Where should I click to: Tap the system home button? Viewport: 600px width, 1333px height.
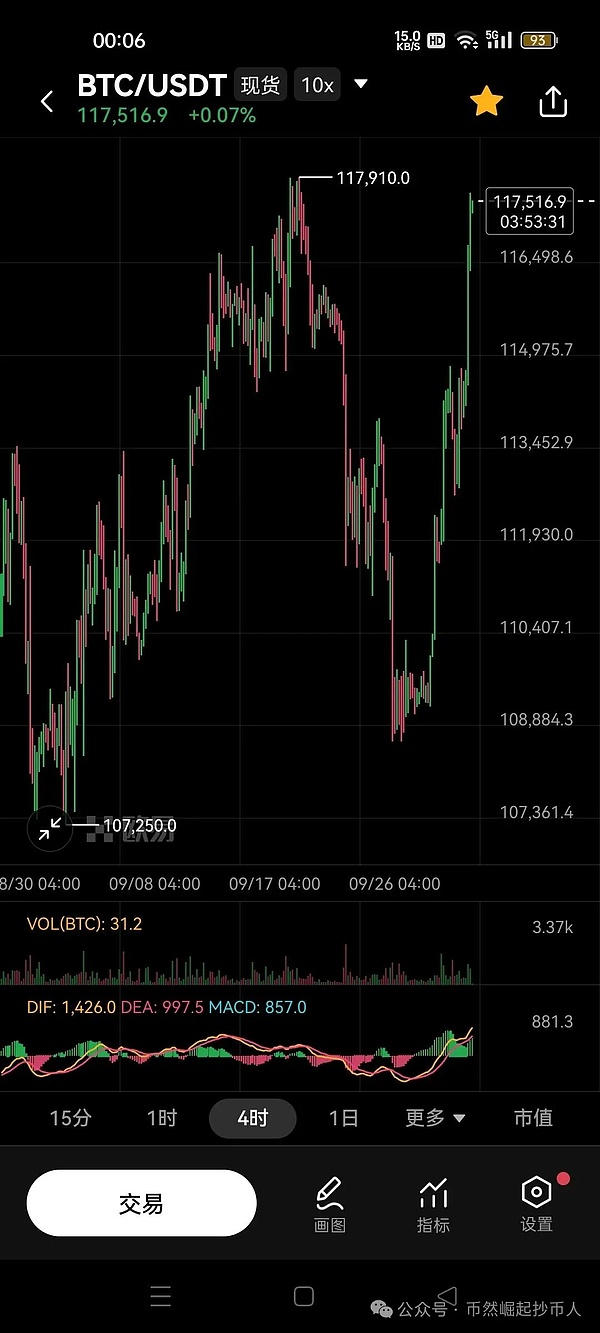(304, 1297)
